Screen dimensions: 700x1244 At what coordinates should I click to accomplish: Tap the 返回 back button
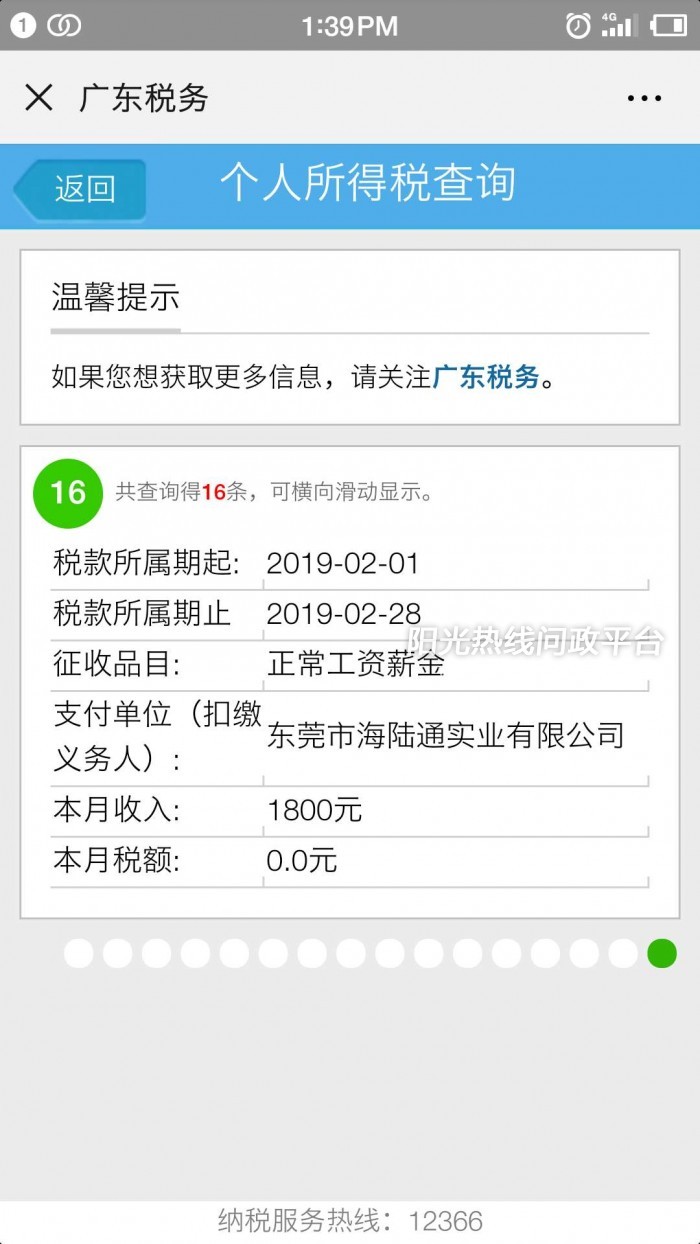83,188
